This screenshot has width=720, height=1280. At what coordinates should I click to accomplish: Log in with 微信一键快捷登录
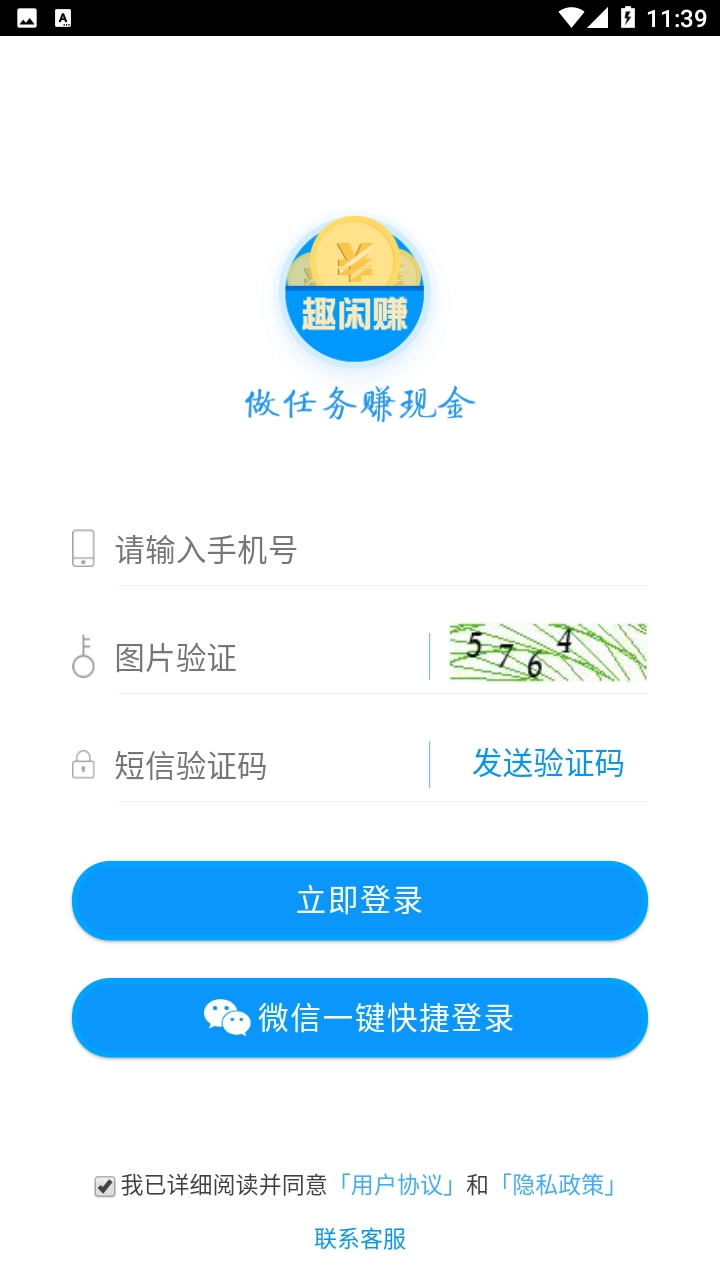point(360,1018)
